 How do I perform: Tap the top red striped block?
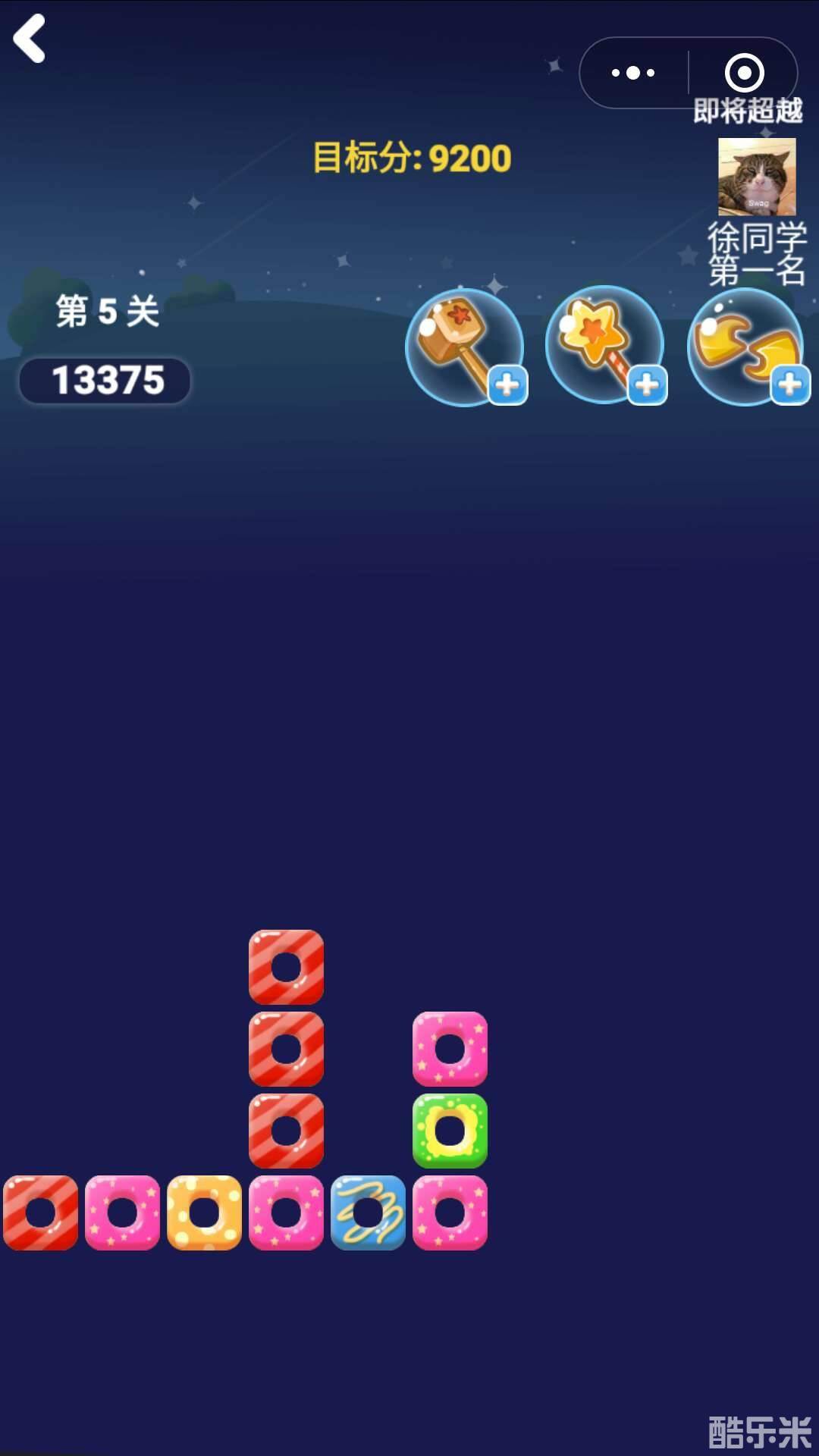tap(287, 967)
